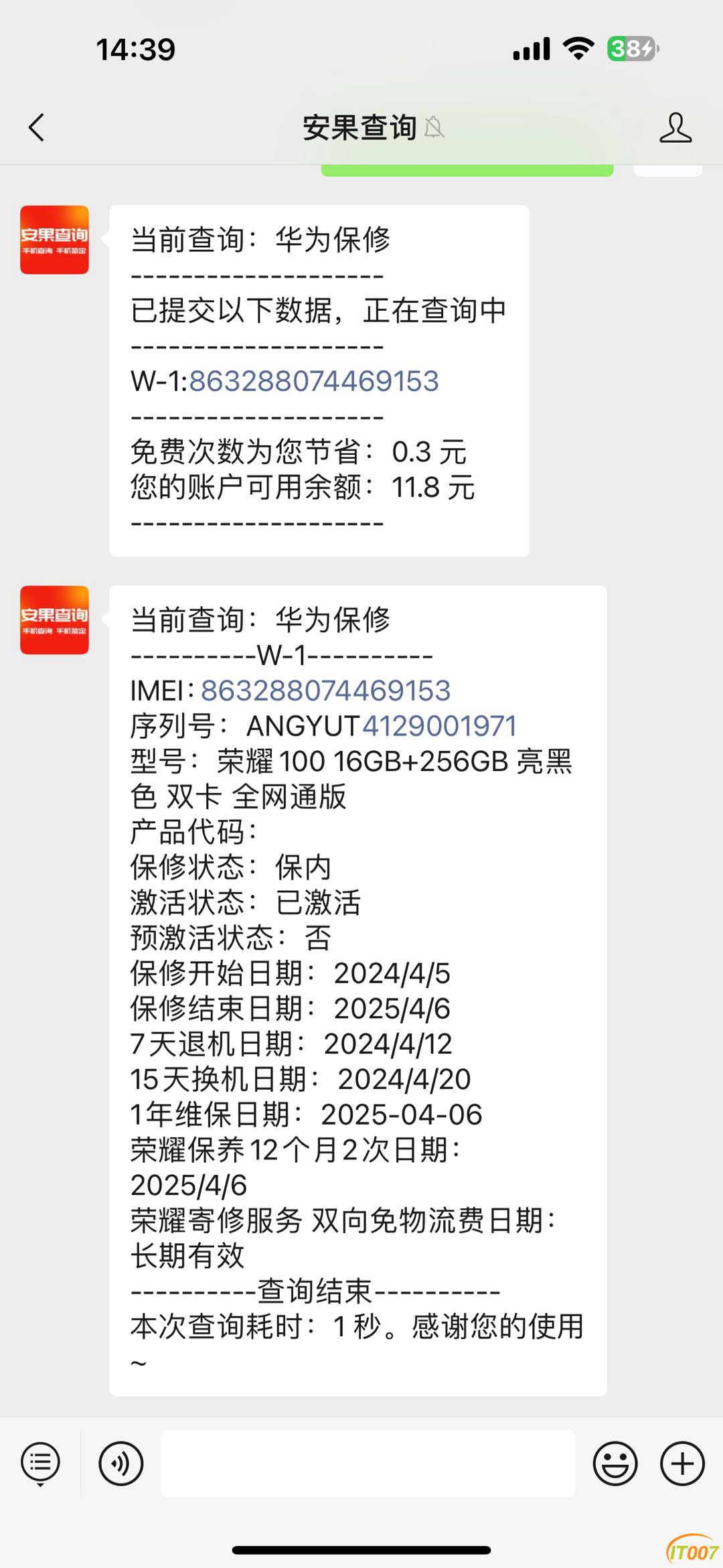Tap the serial number 4129001971 link
The image size is (723, 1568).
[439, 726]
